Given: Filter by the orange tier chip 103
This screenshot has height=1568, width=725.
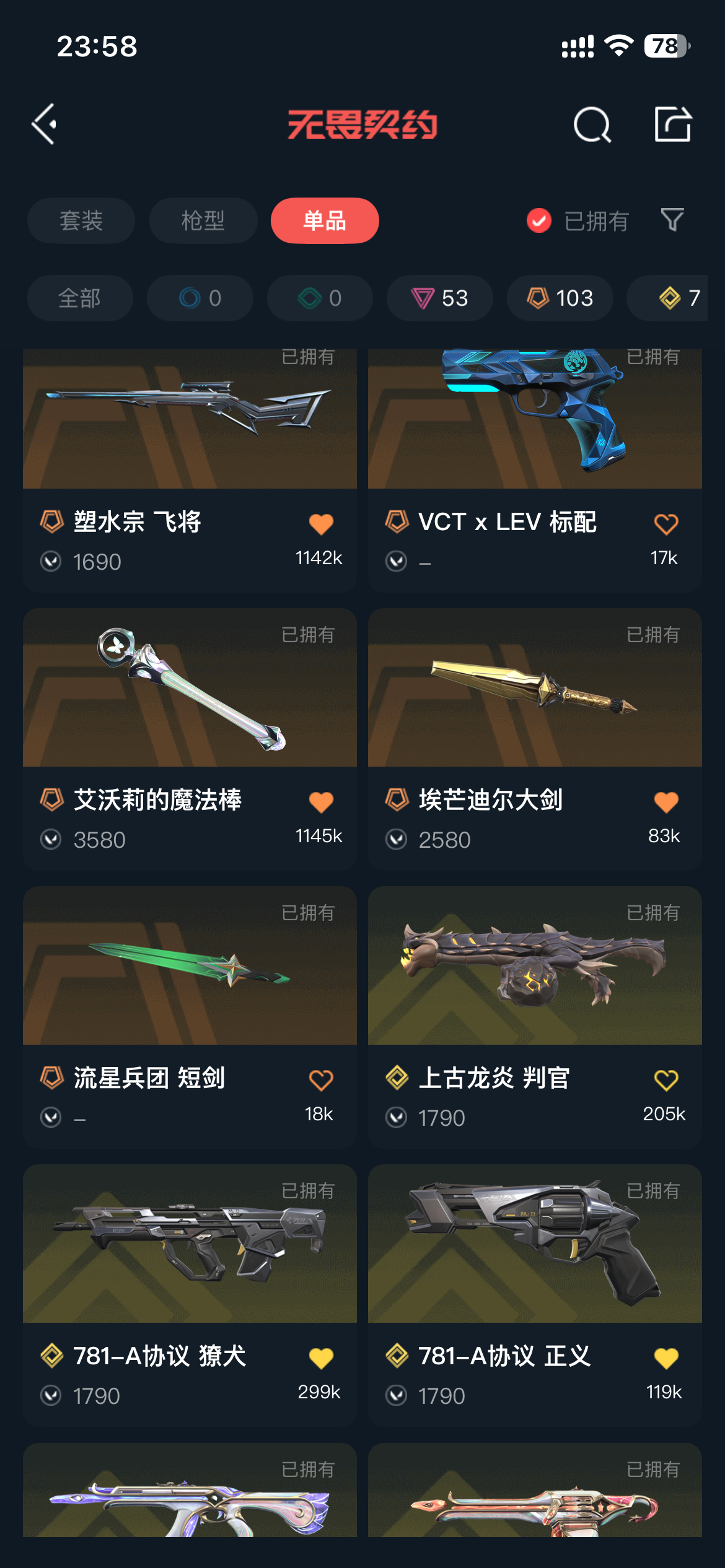Looking at the screenshot, I should click(560, 298).
